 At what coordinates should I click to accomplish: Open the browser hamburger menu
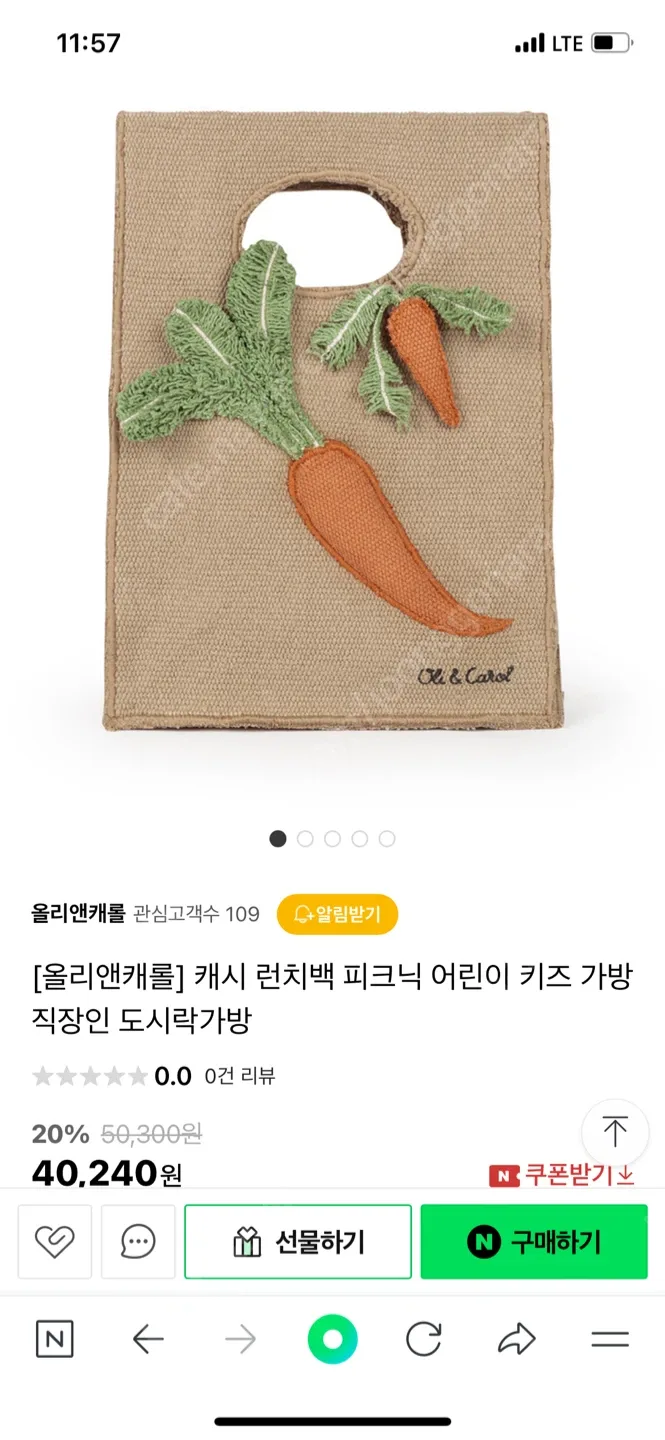pos(610,1339)
